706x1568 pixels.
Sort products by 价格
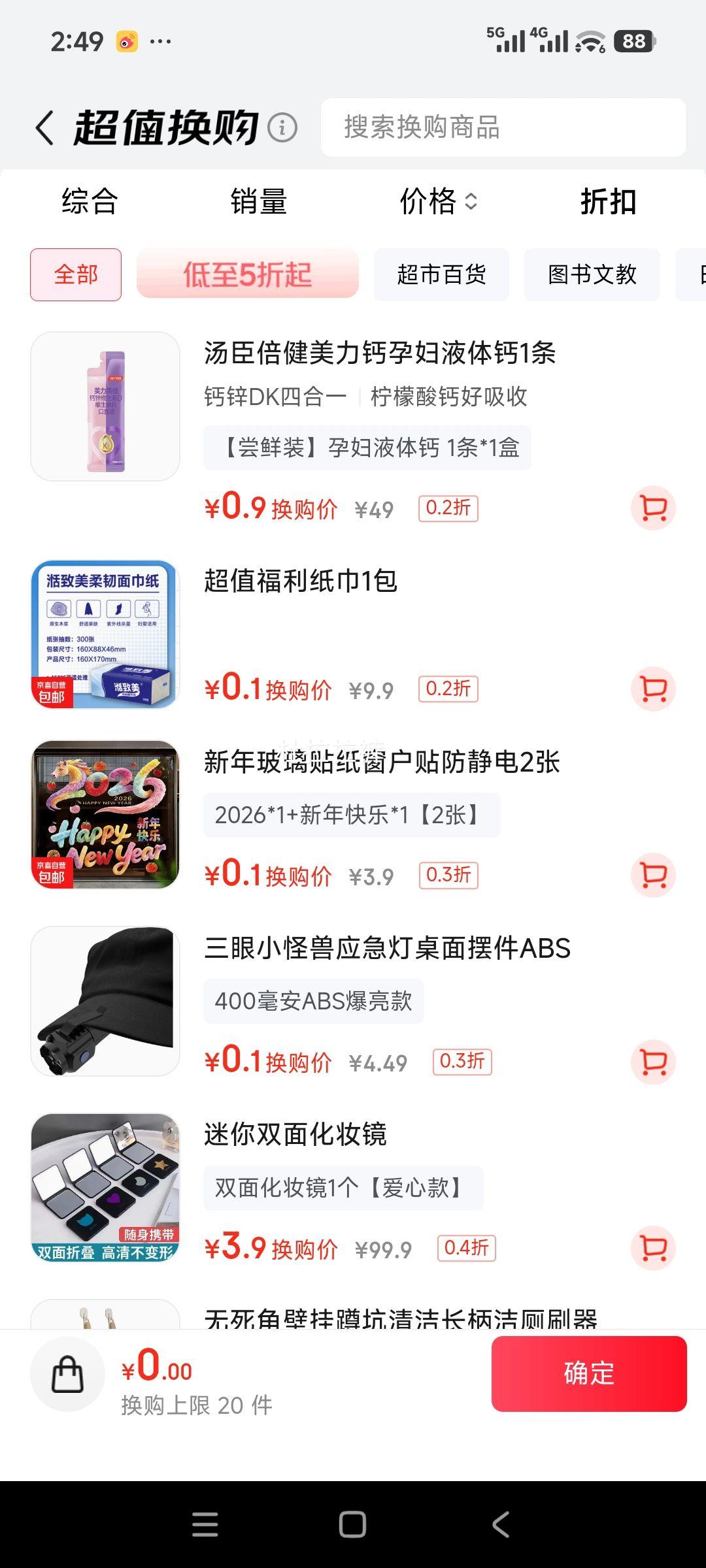point(438,201)
